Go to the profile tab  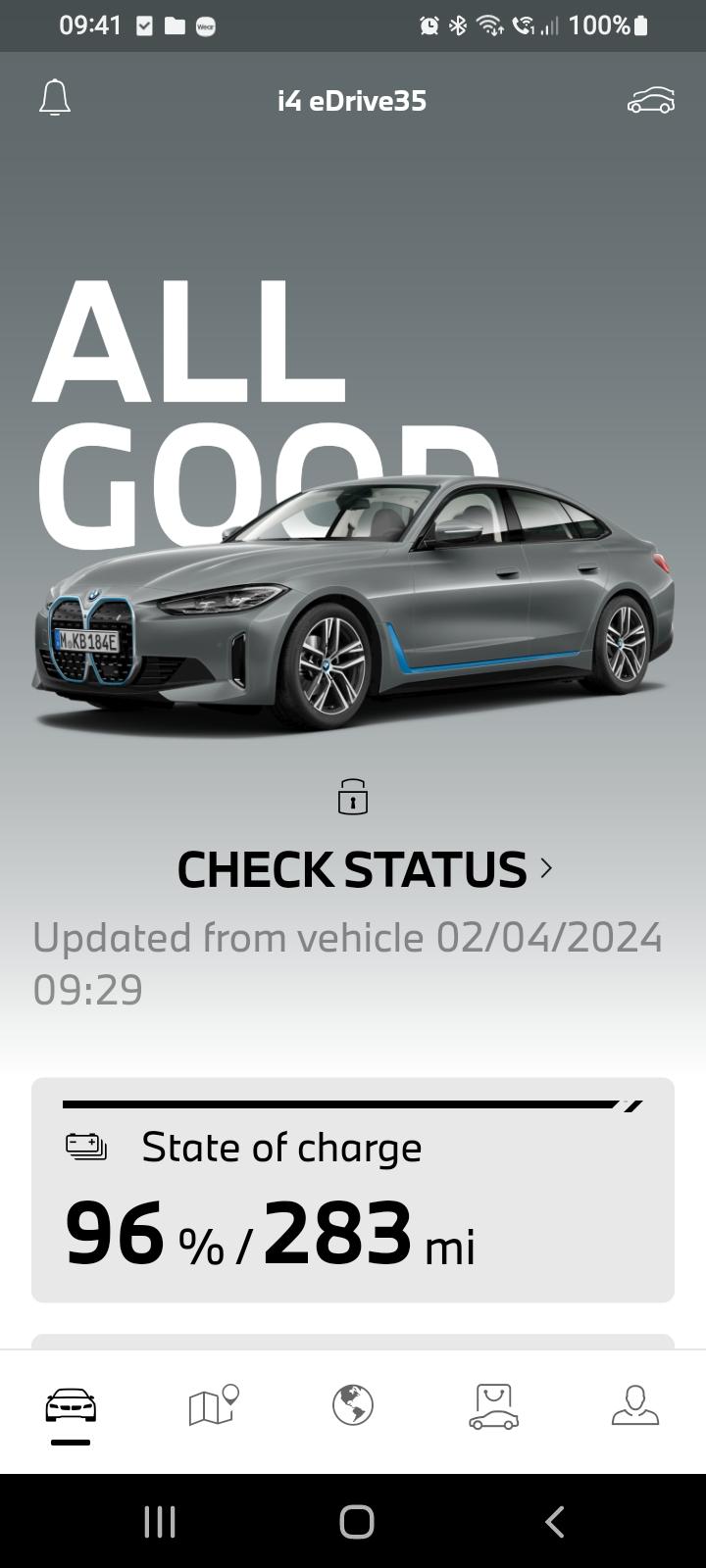click(634, 1406)
